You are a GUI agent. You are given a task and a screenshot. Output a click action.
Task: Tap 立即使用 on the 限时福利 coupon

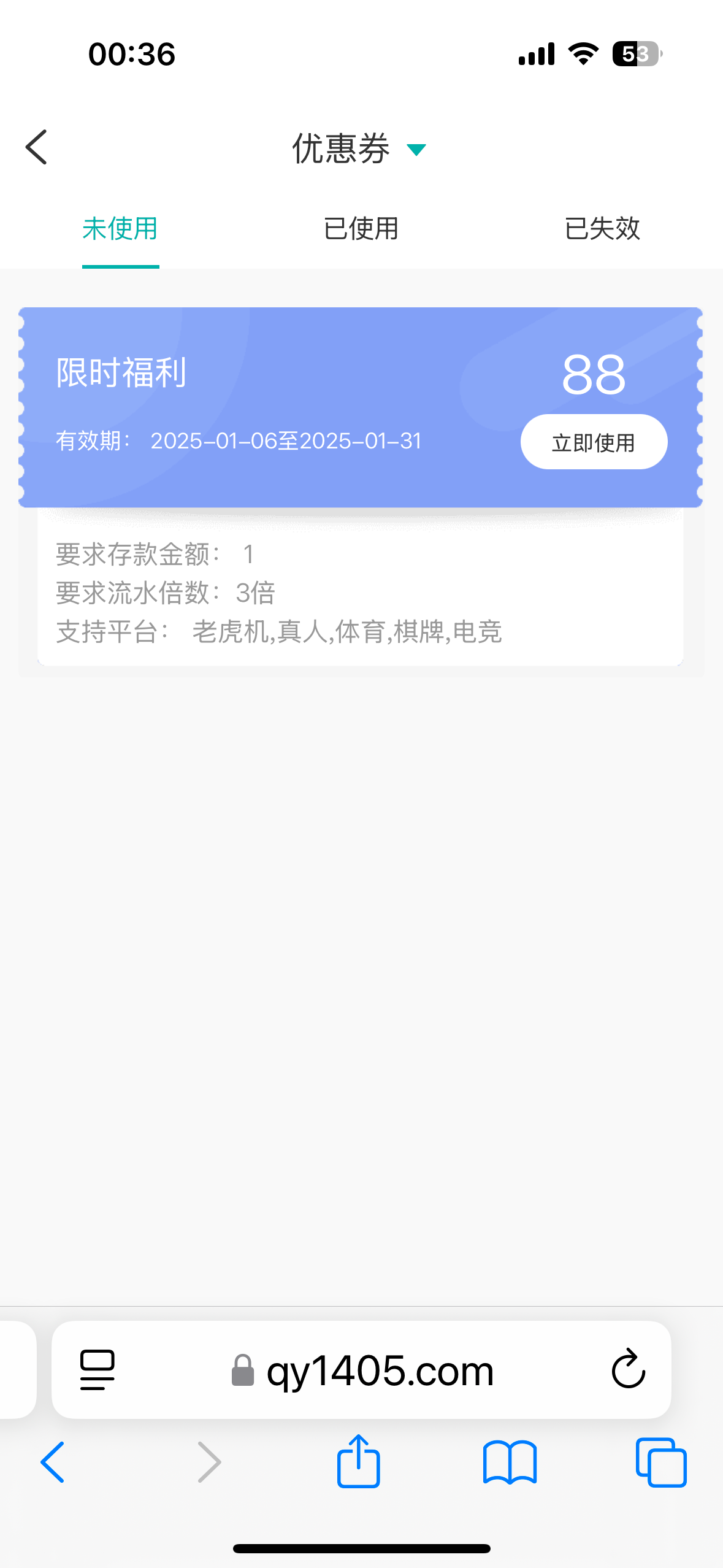click(x=594, y=442)
